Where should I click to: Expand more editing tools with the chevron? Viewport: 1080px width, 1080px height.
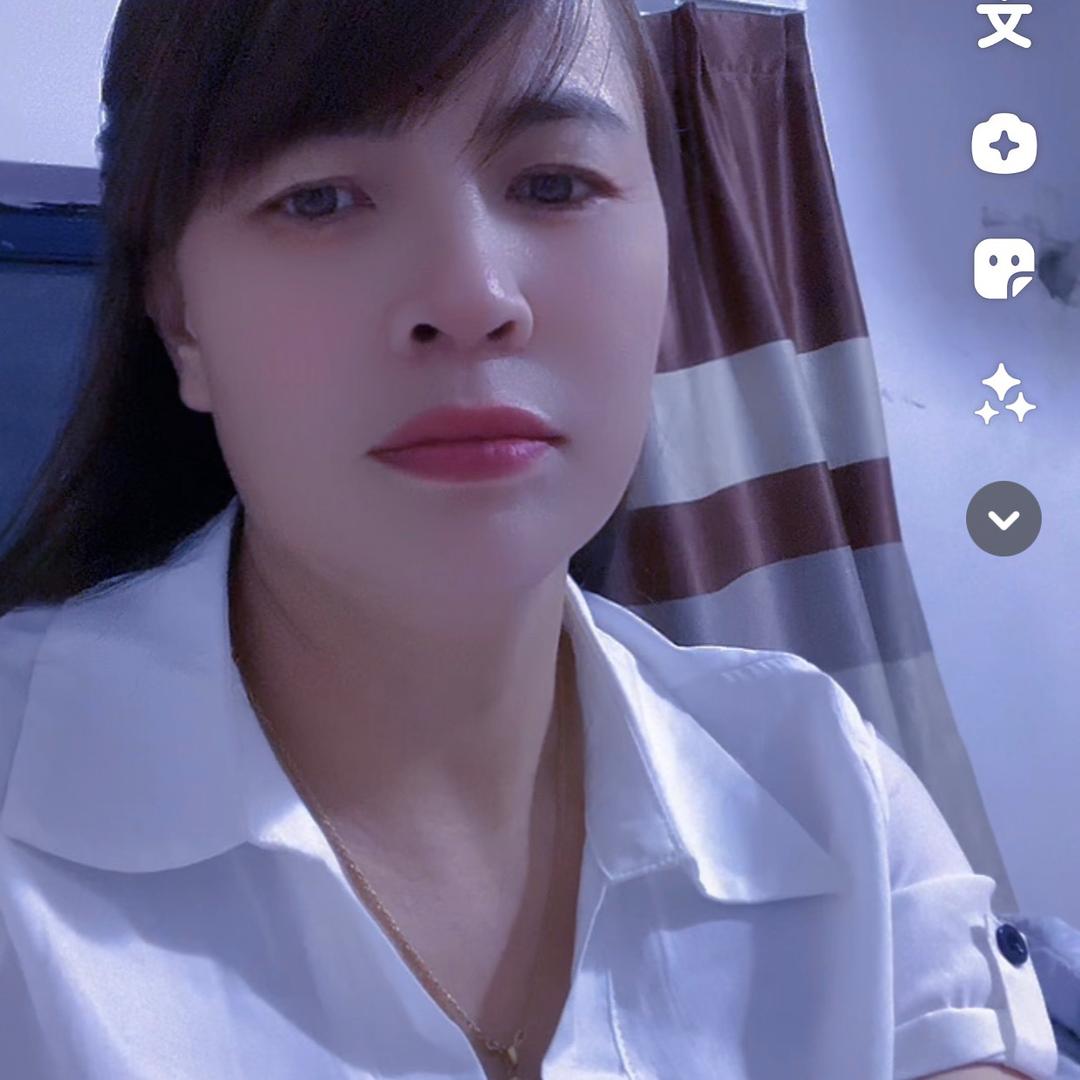click(x=1004, y=519)
